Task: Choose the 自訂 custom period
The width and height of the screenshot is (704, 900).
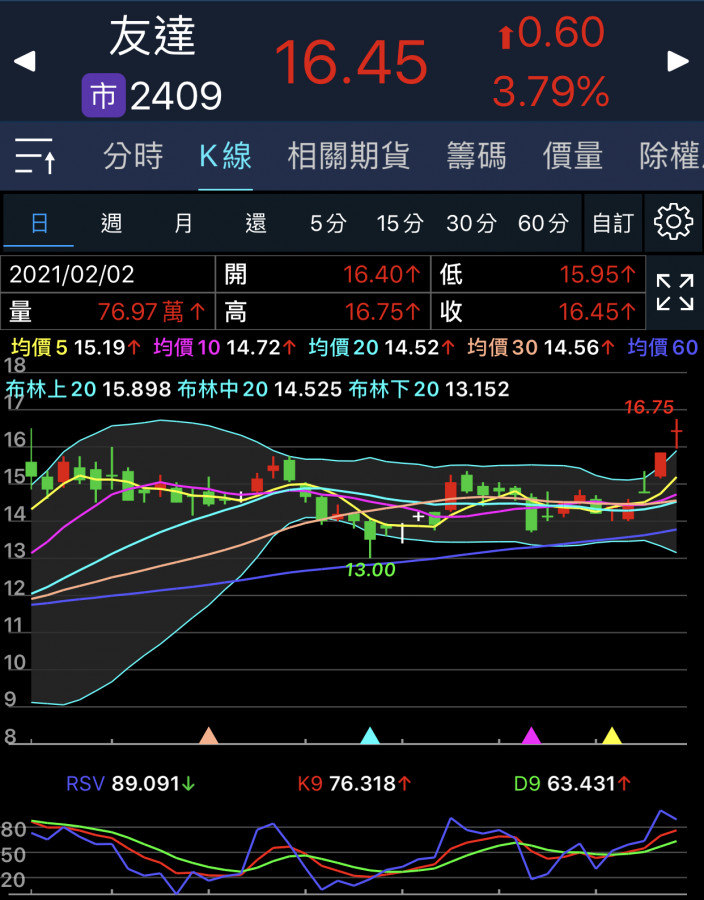Action: 613,223
